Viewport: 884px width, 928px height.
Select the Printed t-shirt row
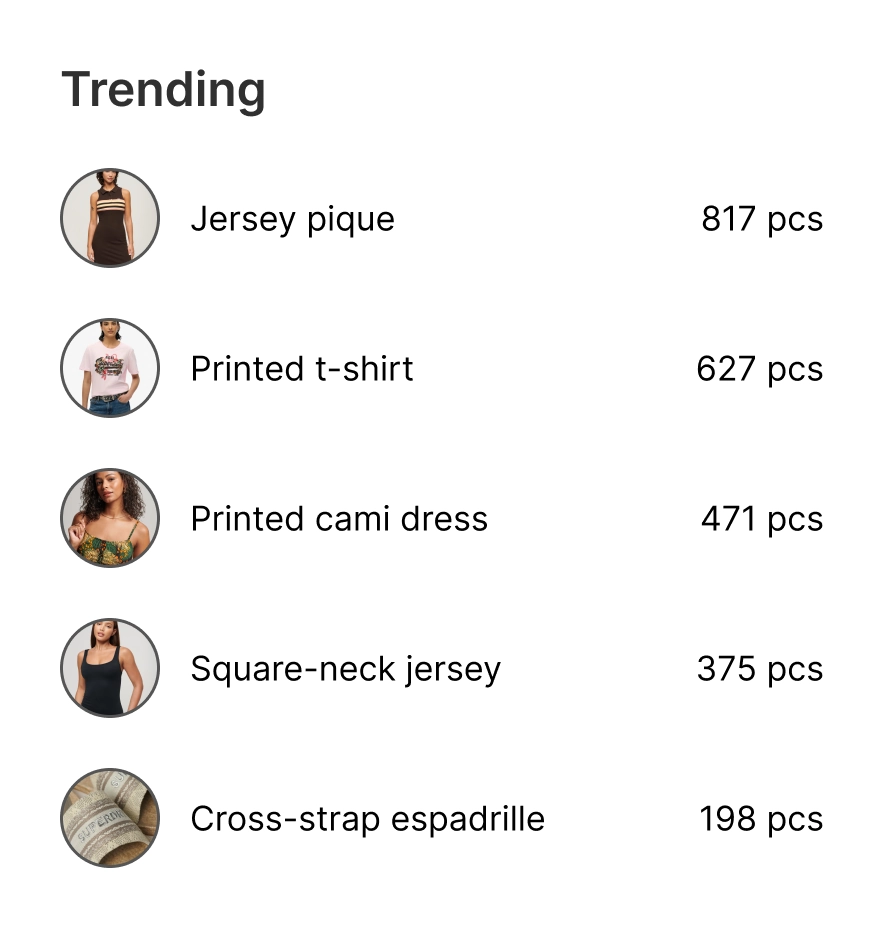click(x=441, y=368)
